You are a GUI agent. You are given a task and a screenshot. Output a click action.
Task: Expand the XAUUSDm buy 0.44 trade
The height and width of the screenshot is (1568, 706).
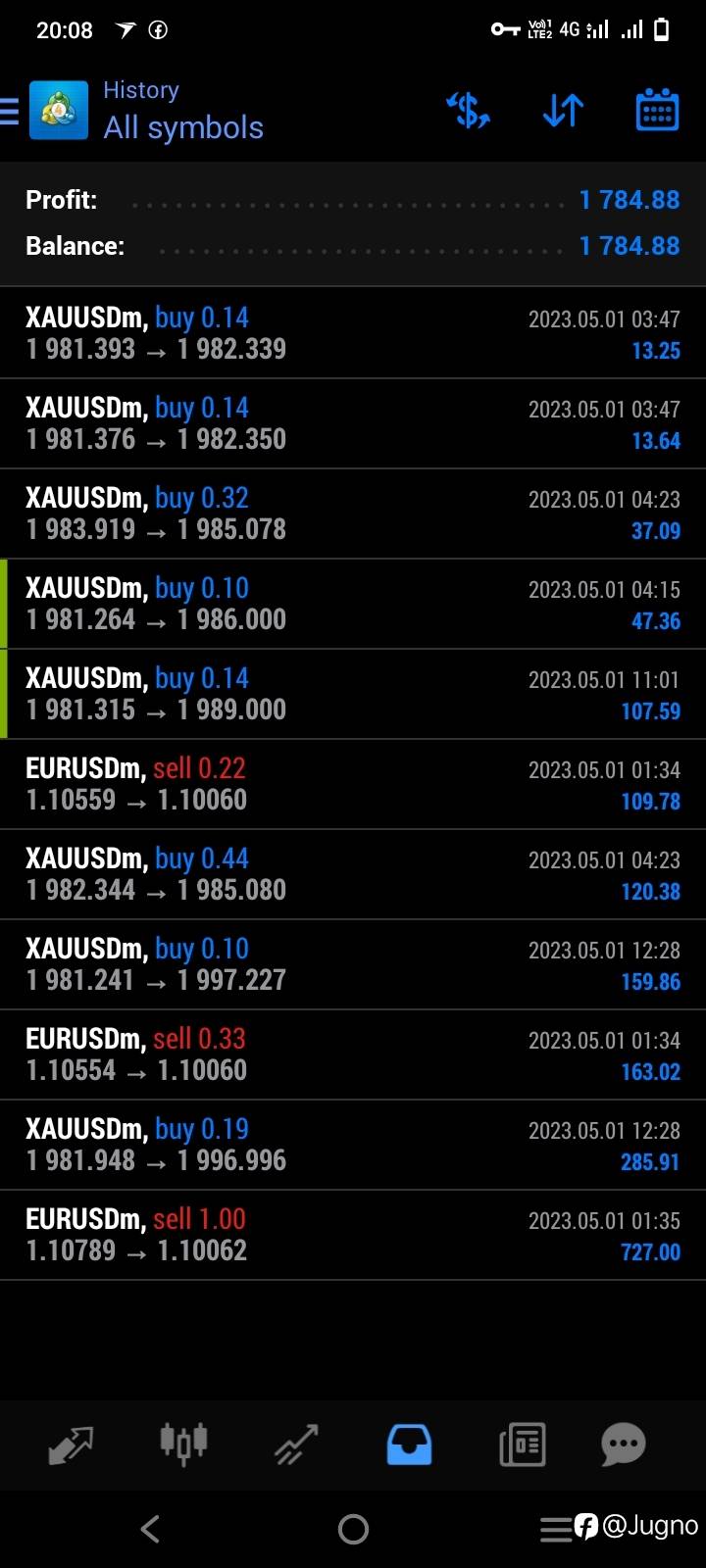[353, 874]
